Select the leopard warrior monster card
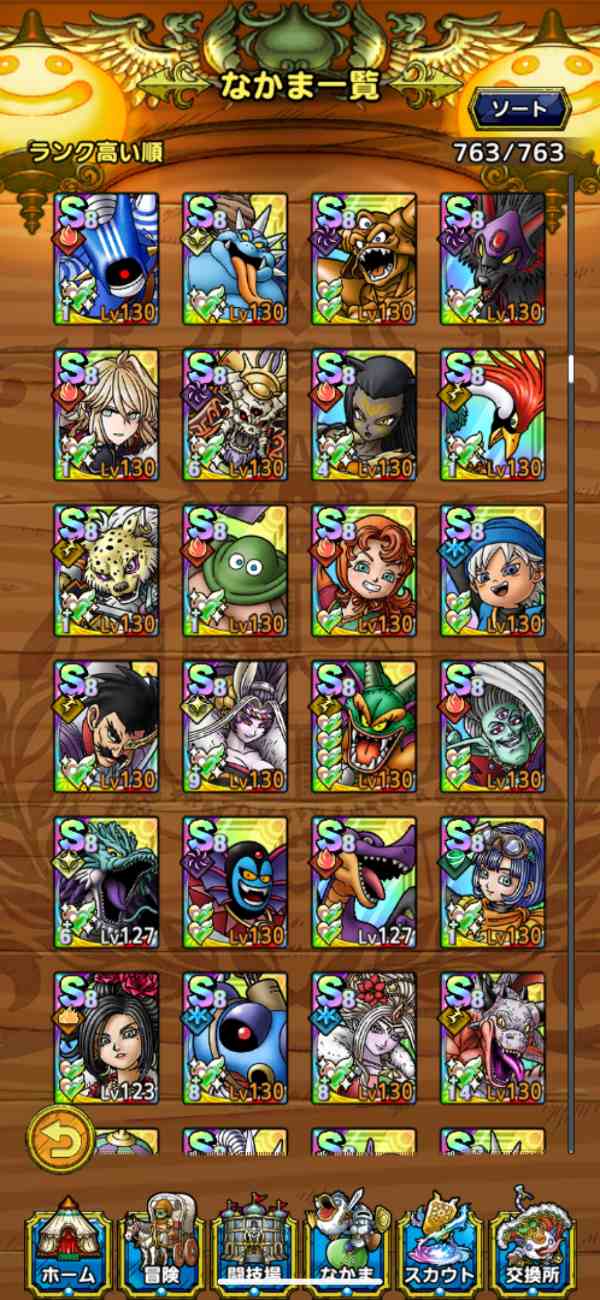600x1300 pixels. pyautogui.click(x=106, y=570)
